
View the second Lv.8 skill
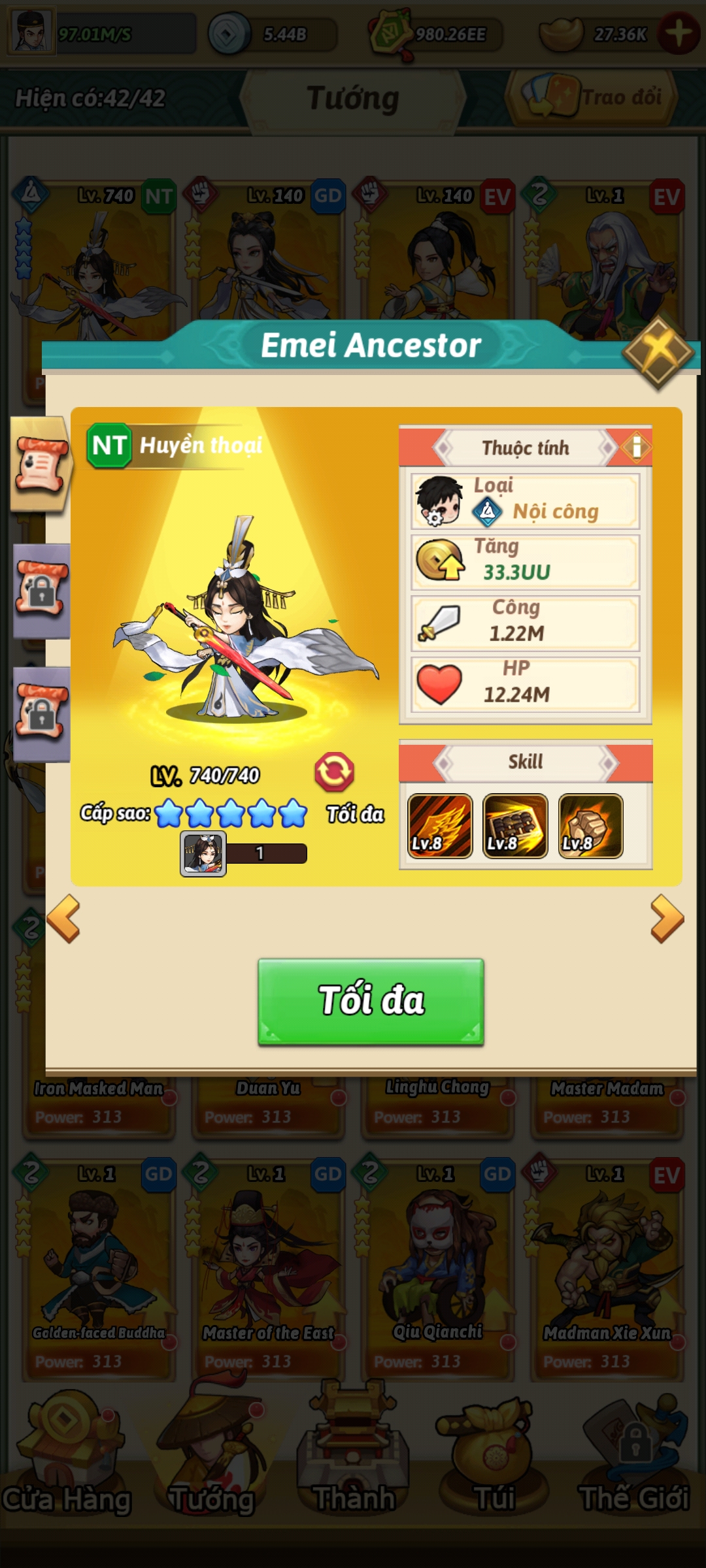[x=515, y=826]
